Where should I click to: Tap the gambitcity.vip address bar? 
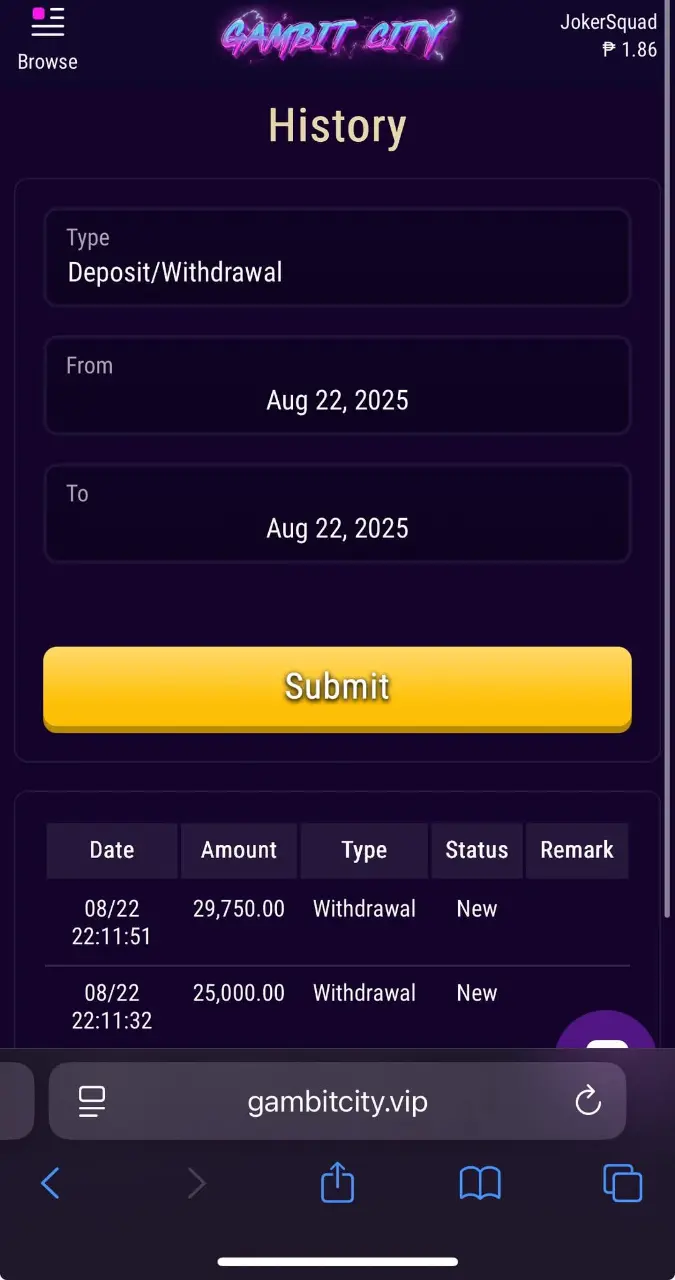click(337, 1102)
